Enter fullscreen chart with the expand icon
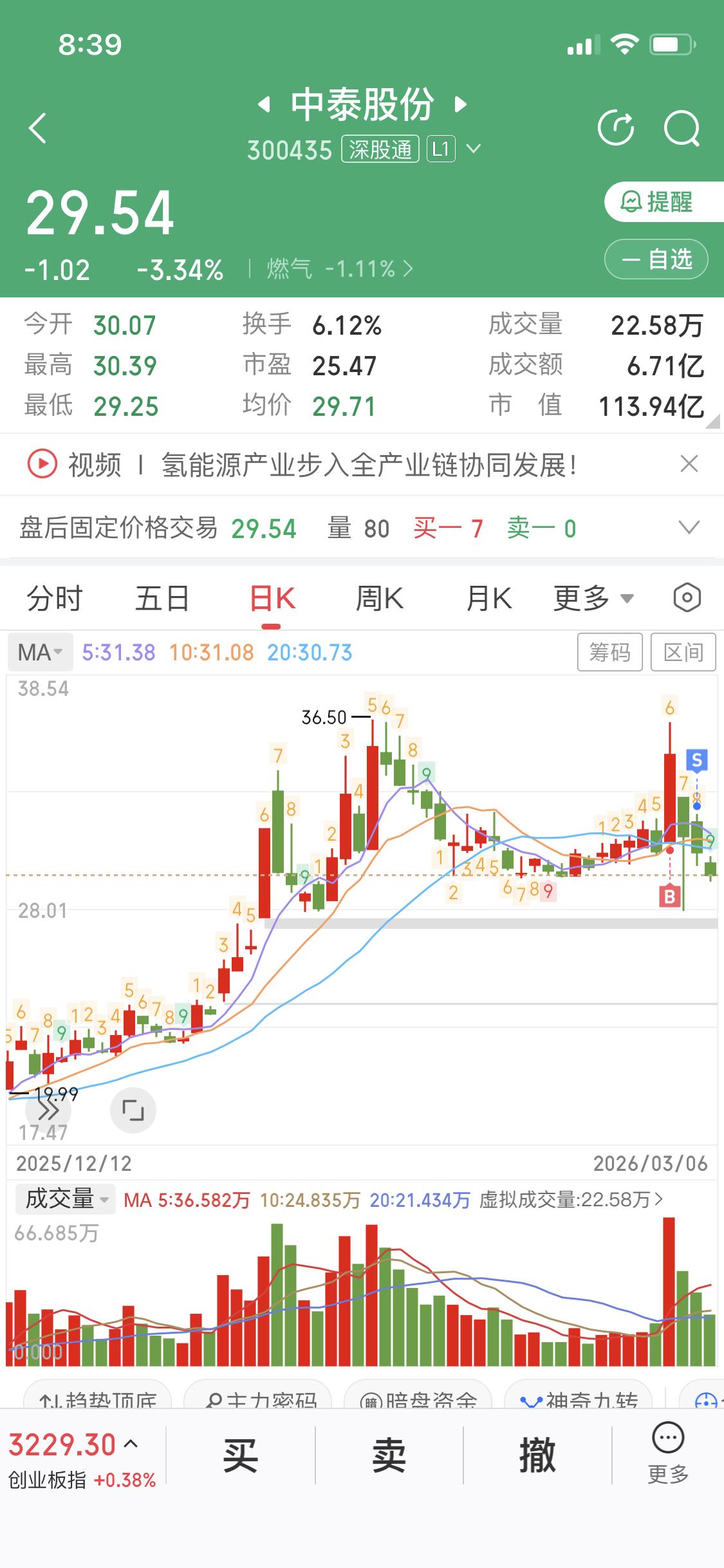This screenshot has width=724, height=1568. (x=132, y=1108)
